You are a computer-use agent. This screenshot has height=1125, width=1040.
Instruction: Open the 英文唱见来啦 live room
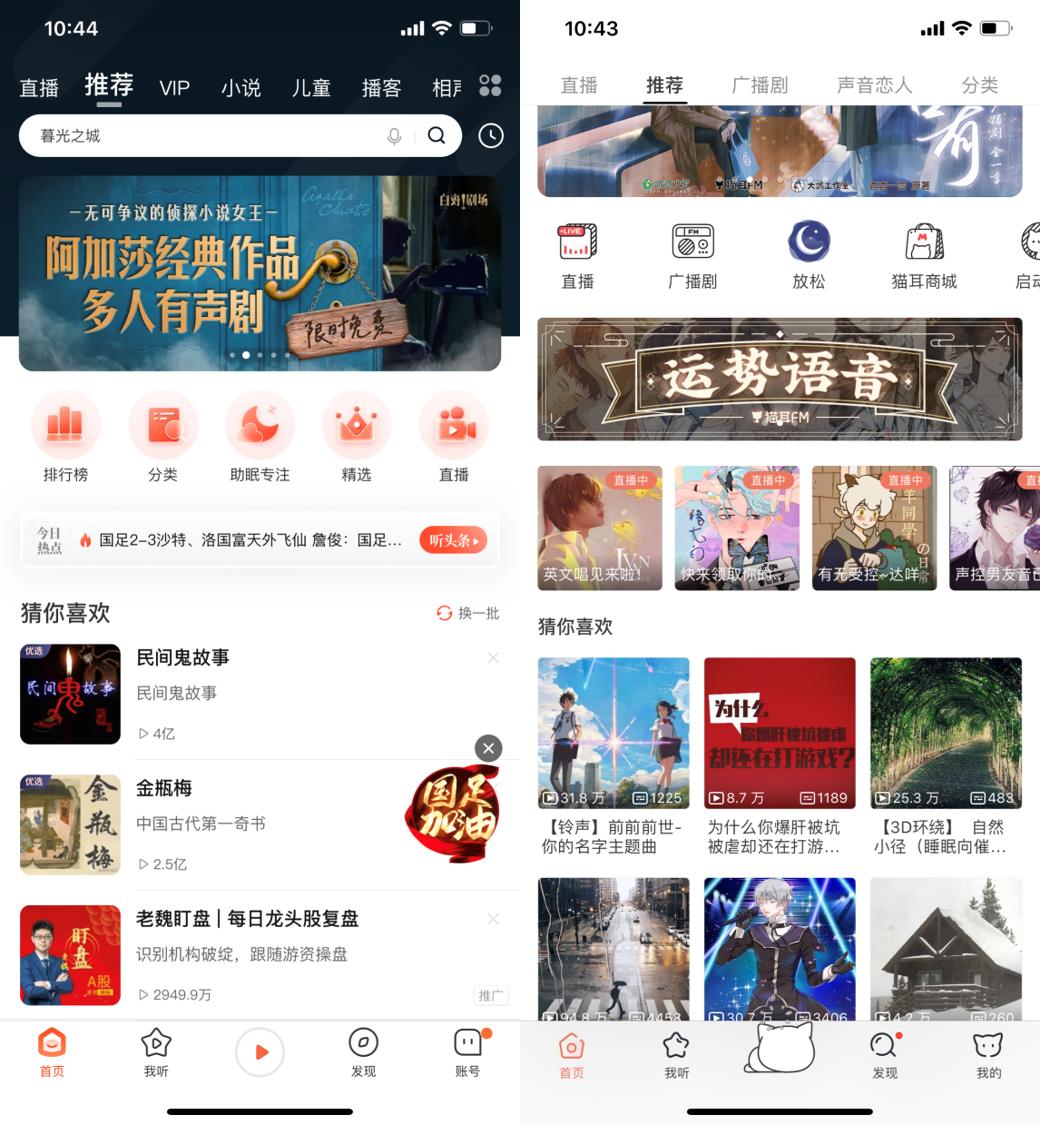click(600, 528)
